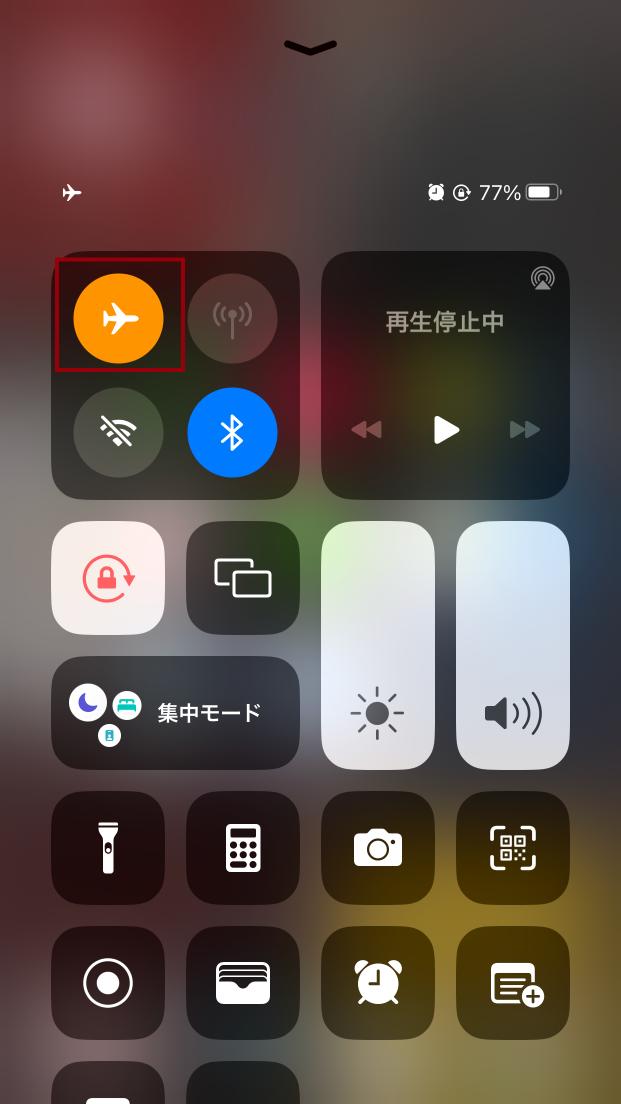Go back to the previous track
The image size is (621, 1104).
pos(366,429)
